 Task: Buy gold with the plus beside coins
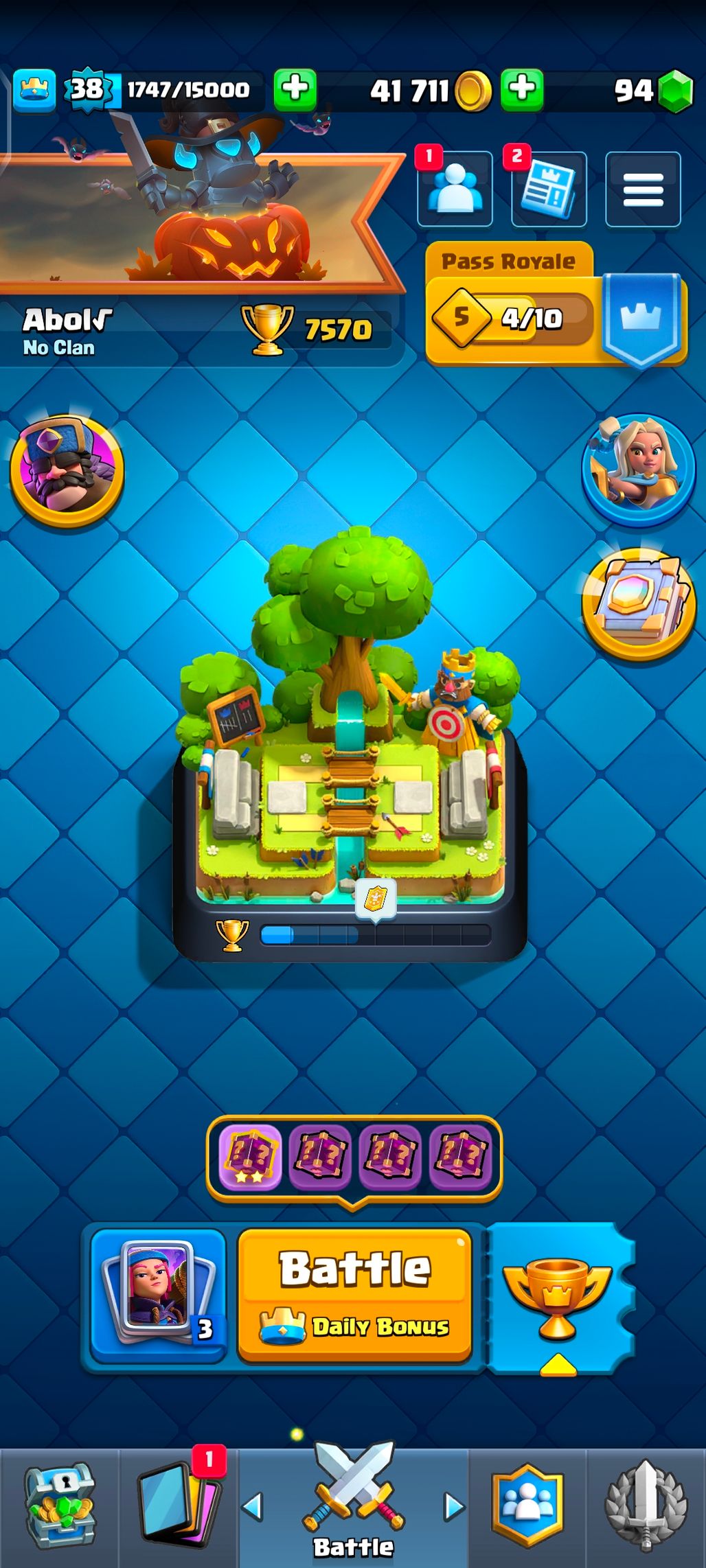(522, 89)
